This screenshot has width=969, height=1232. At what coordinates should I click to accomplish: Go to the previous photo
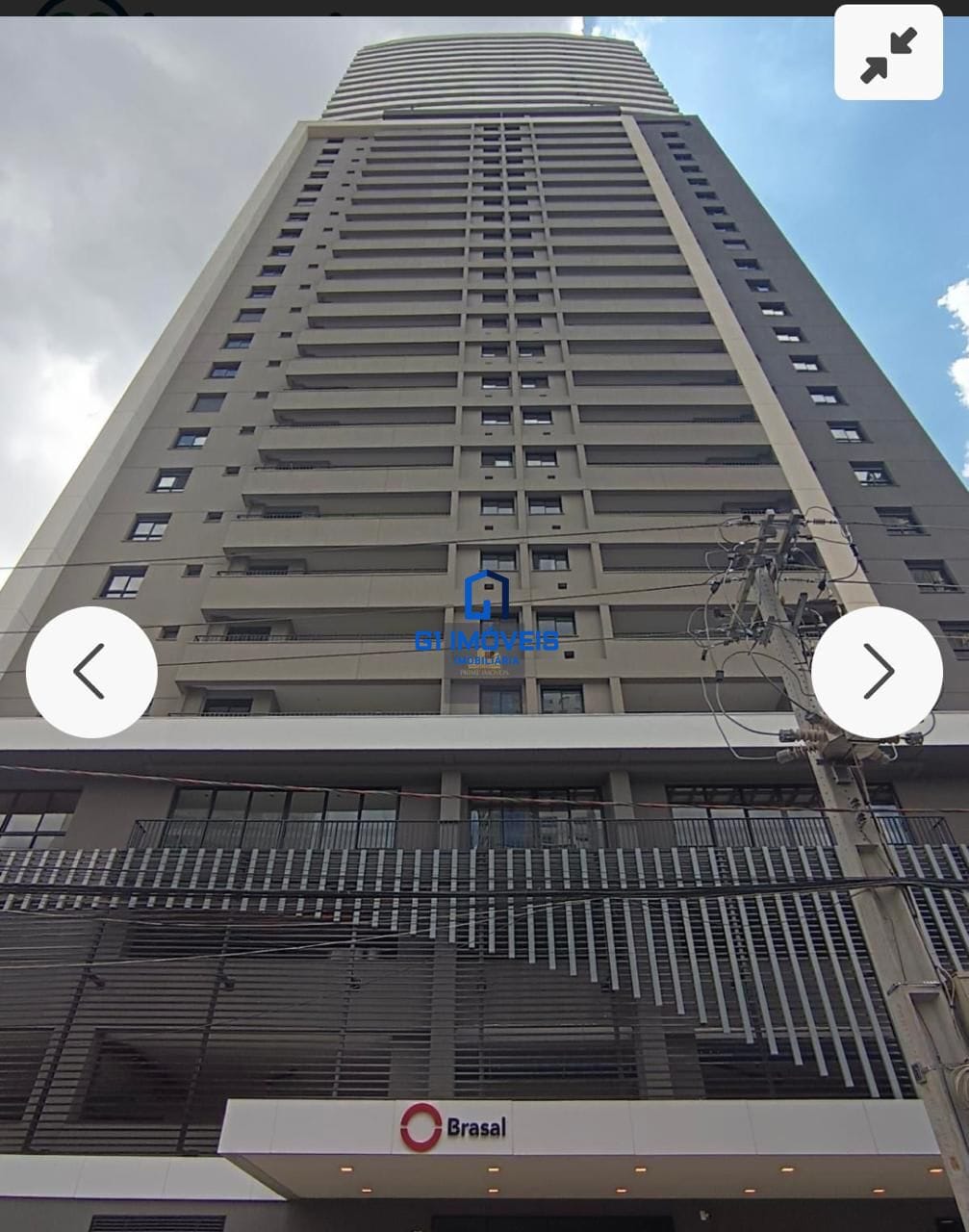(91, 672)
